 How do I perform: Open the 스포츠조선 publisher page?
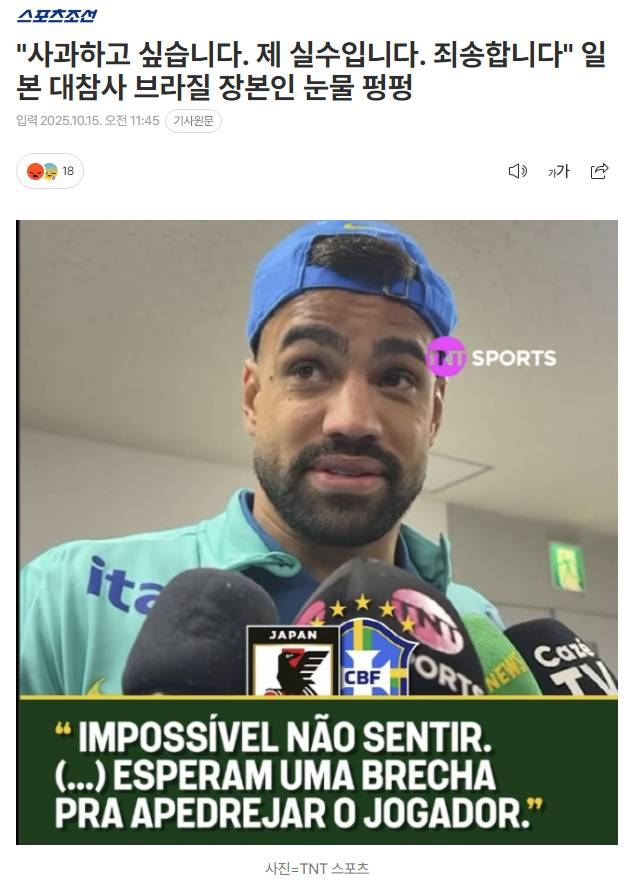pos(57,15)
